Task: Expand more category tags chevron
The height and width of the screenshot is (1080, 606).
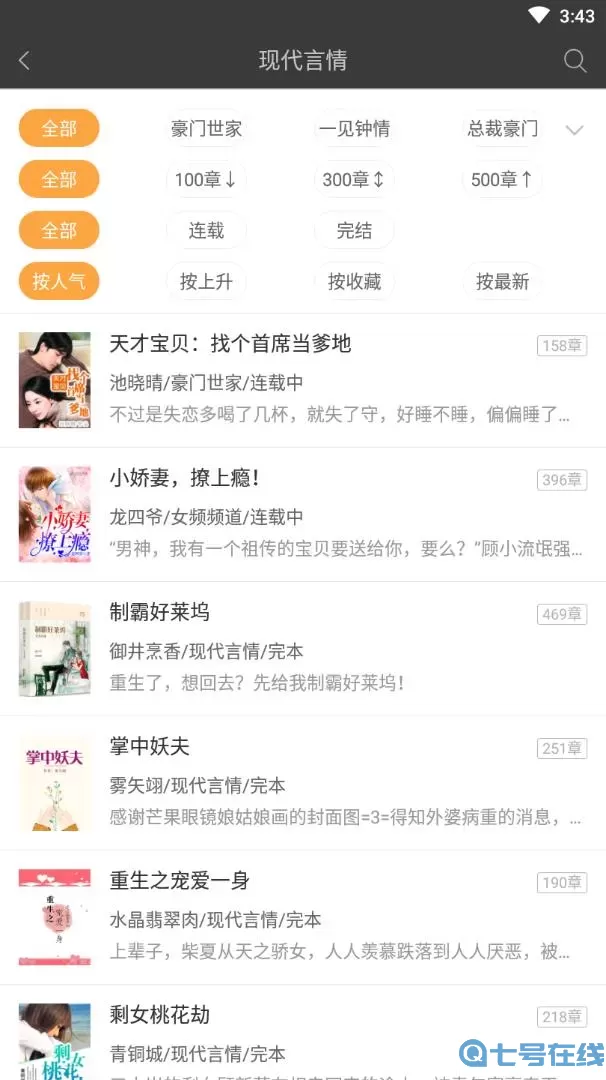Action: pos(574,130)
